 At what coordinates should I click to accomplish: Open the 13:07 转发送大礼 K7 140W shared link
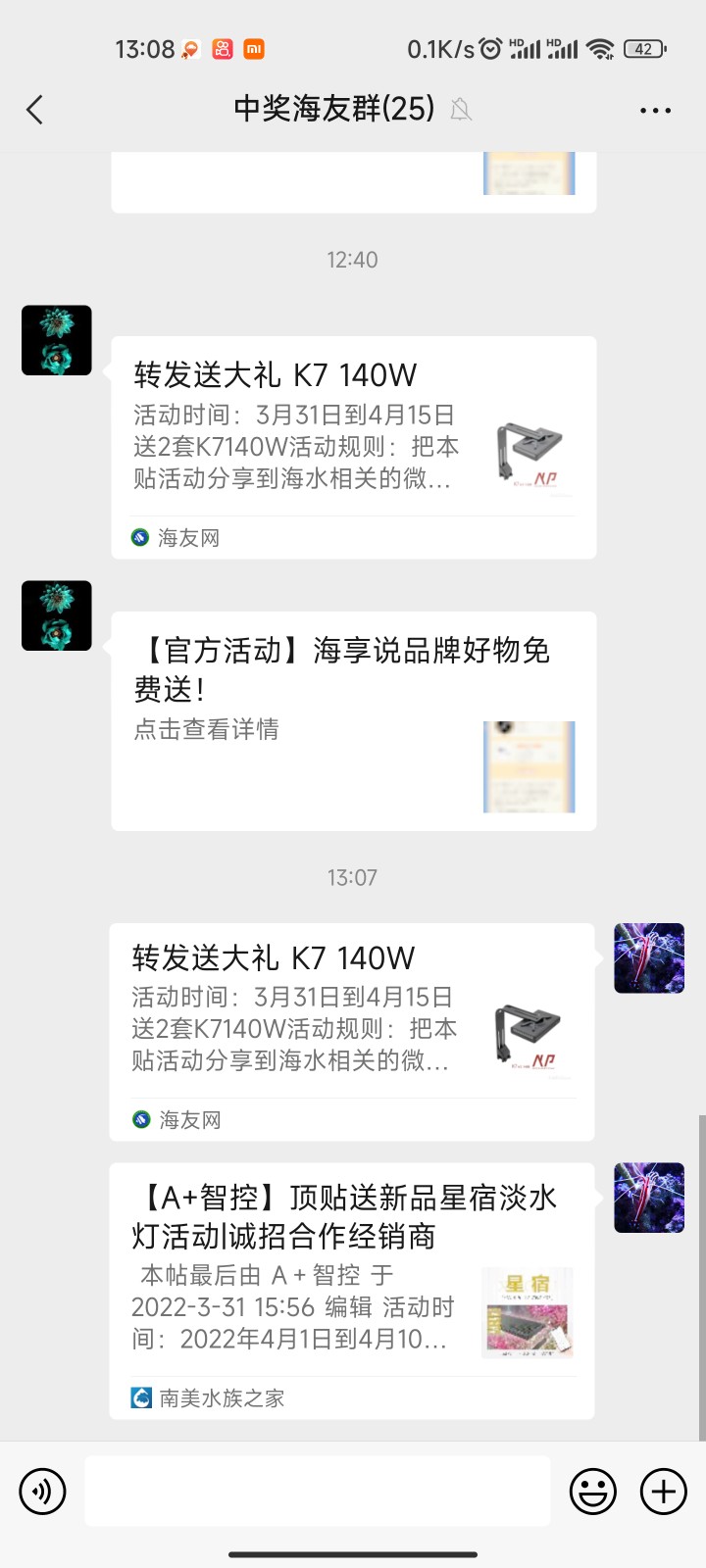(351, 1030)
